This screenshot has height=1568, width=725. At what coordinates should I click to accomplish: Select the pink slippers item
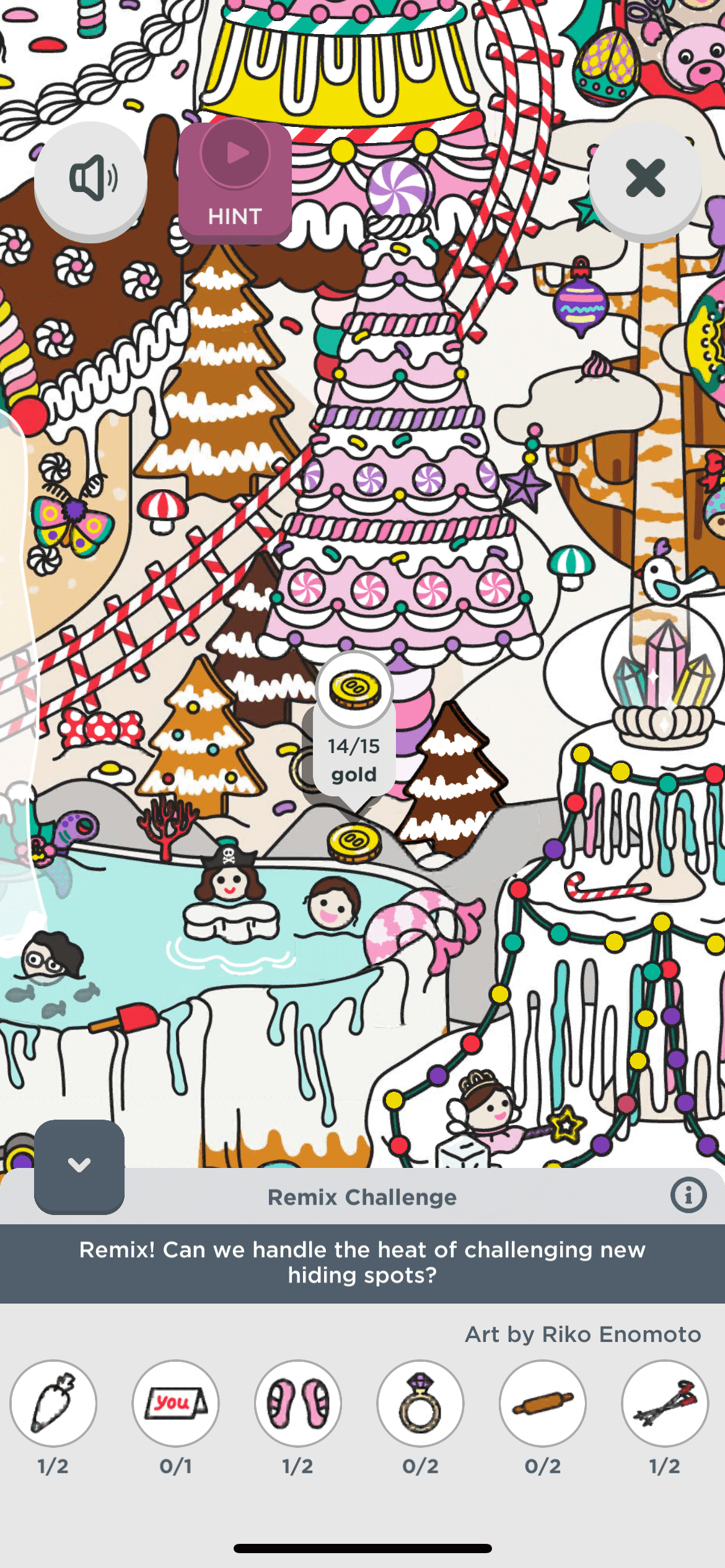298,1403
